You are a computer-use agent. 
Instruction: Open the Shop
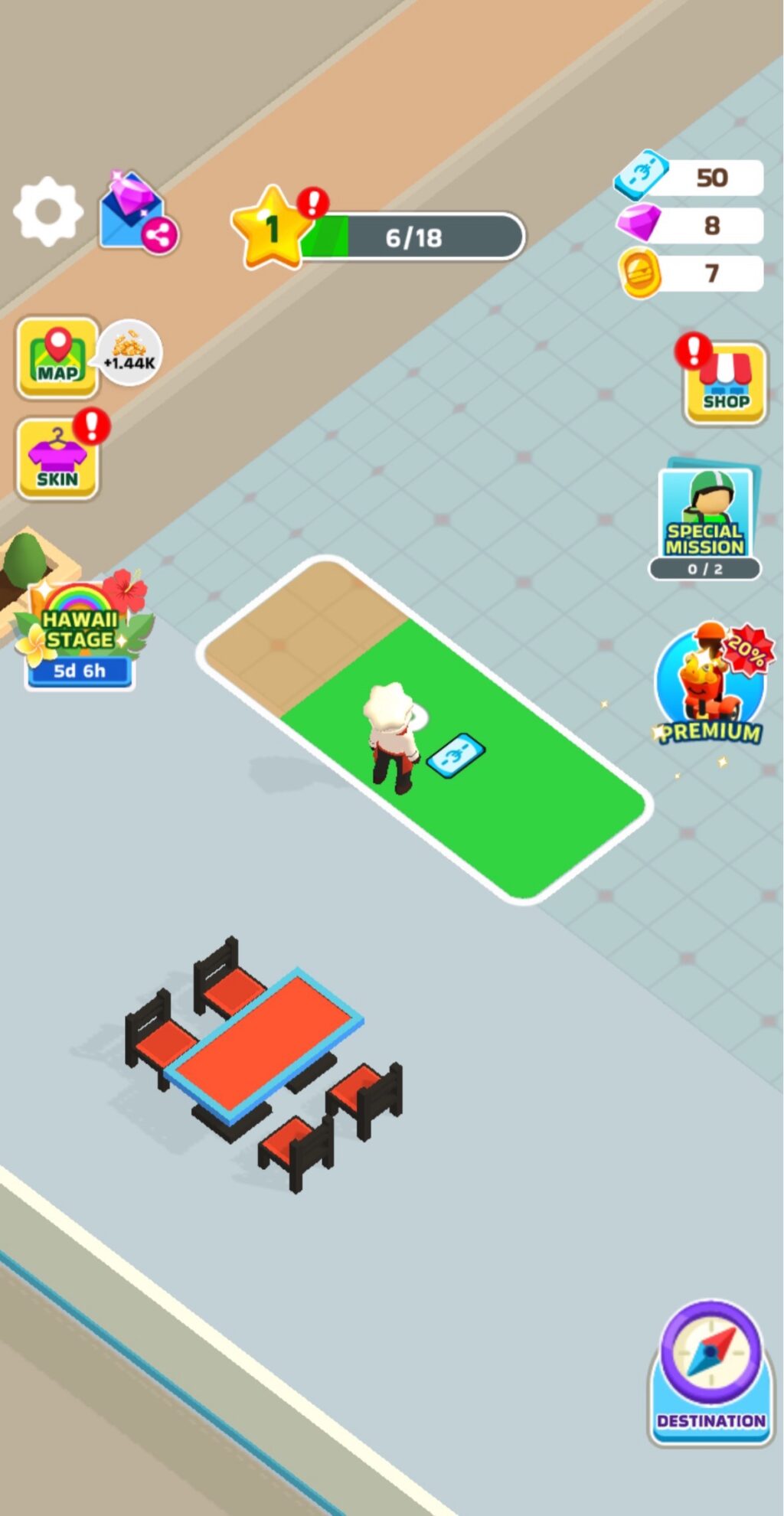pos(724,383)
